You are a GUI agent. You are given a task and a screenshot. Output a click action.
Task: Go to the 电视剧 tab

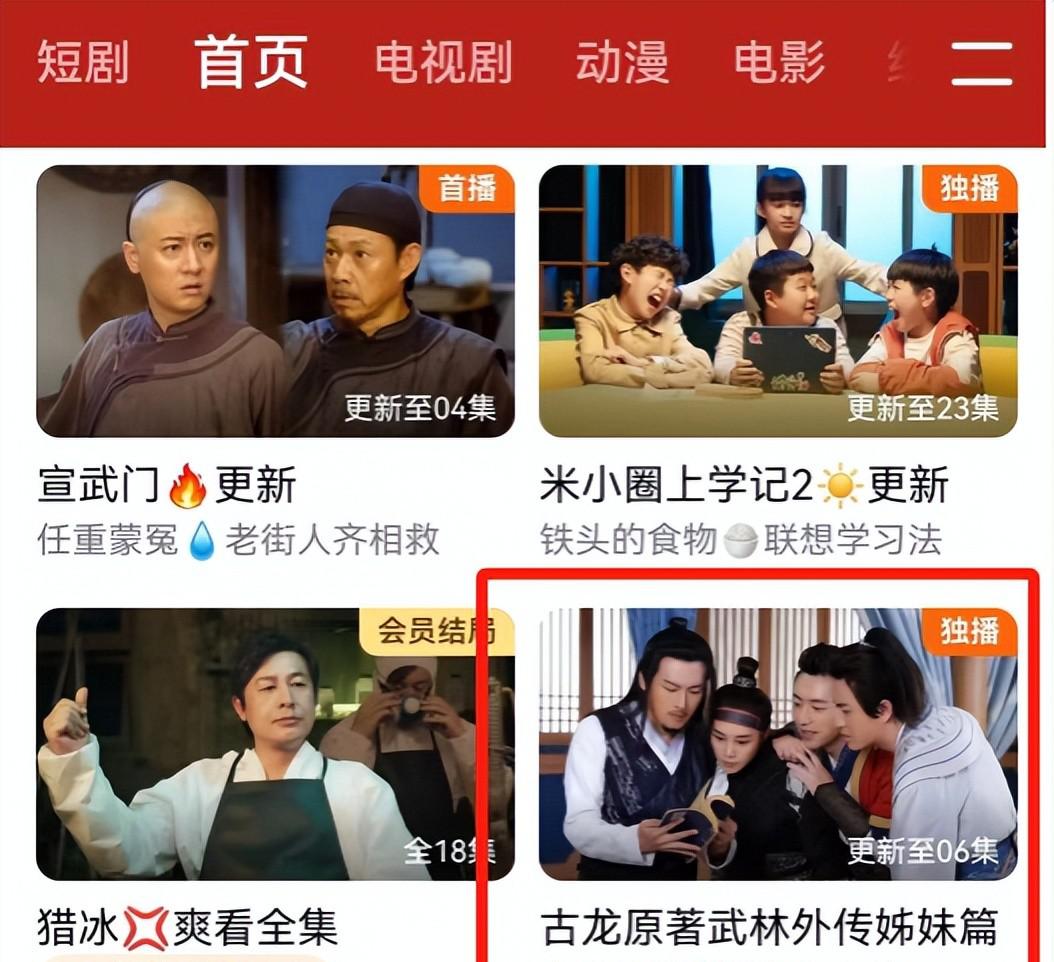(x=443, y=62)
